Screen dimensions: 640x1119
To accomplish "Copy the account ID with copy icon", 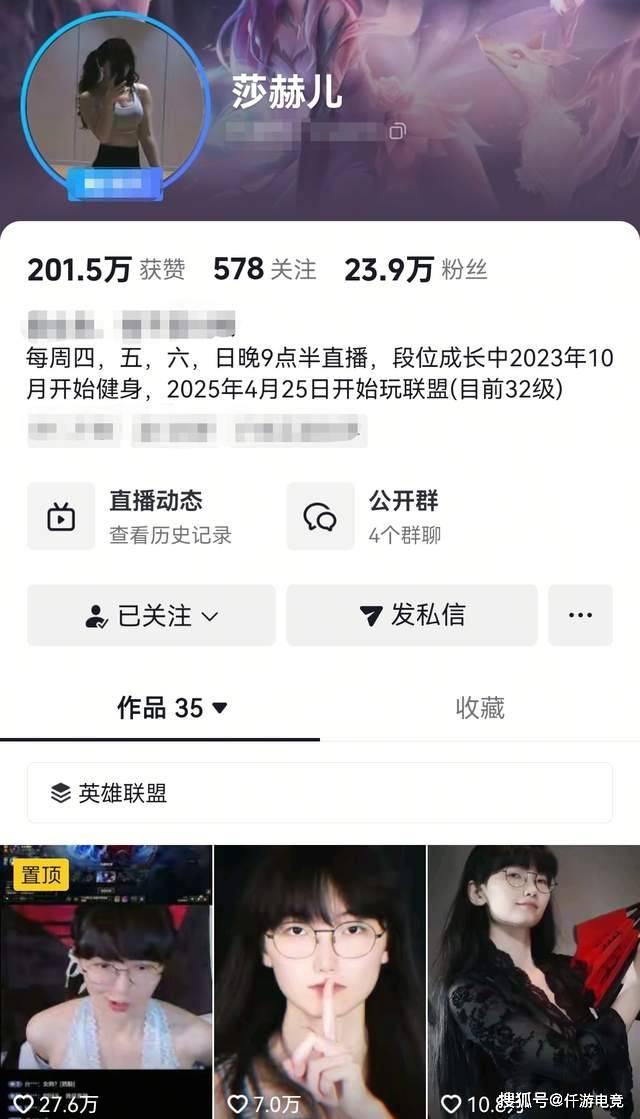I will pyautogui.click(x=397, y=131).
